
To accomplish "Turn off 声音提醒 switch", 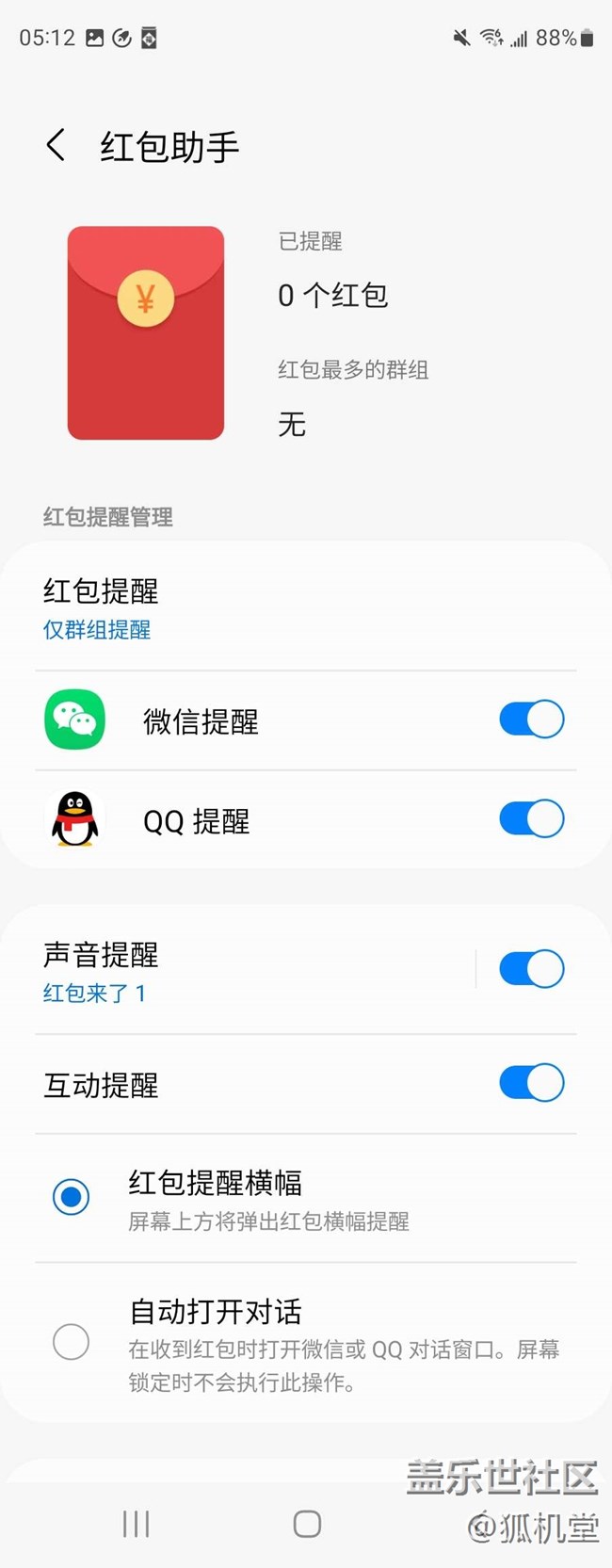I will click(531, 969).
